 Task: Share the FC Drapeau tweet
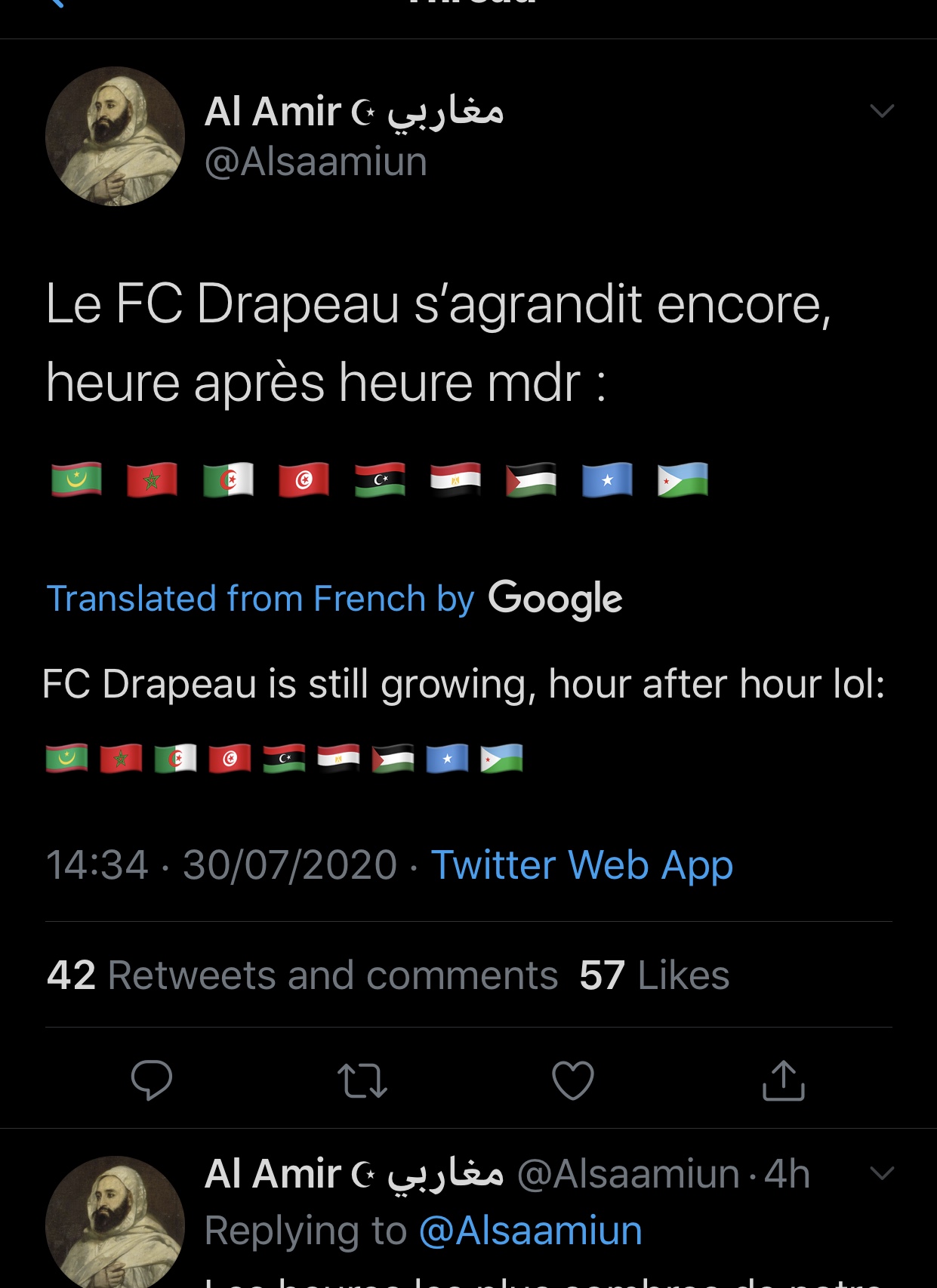point(783,1080)
